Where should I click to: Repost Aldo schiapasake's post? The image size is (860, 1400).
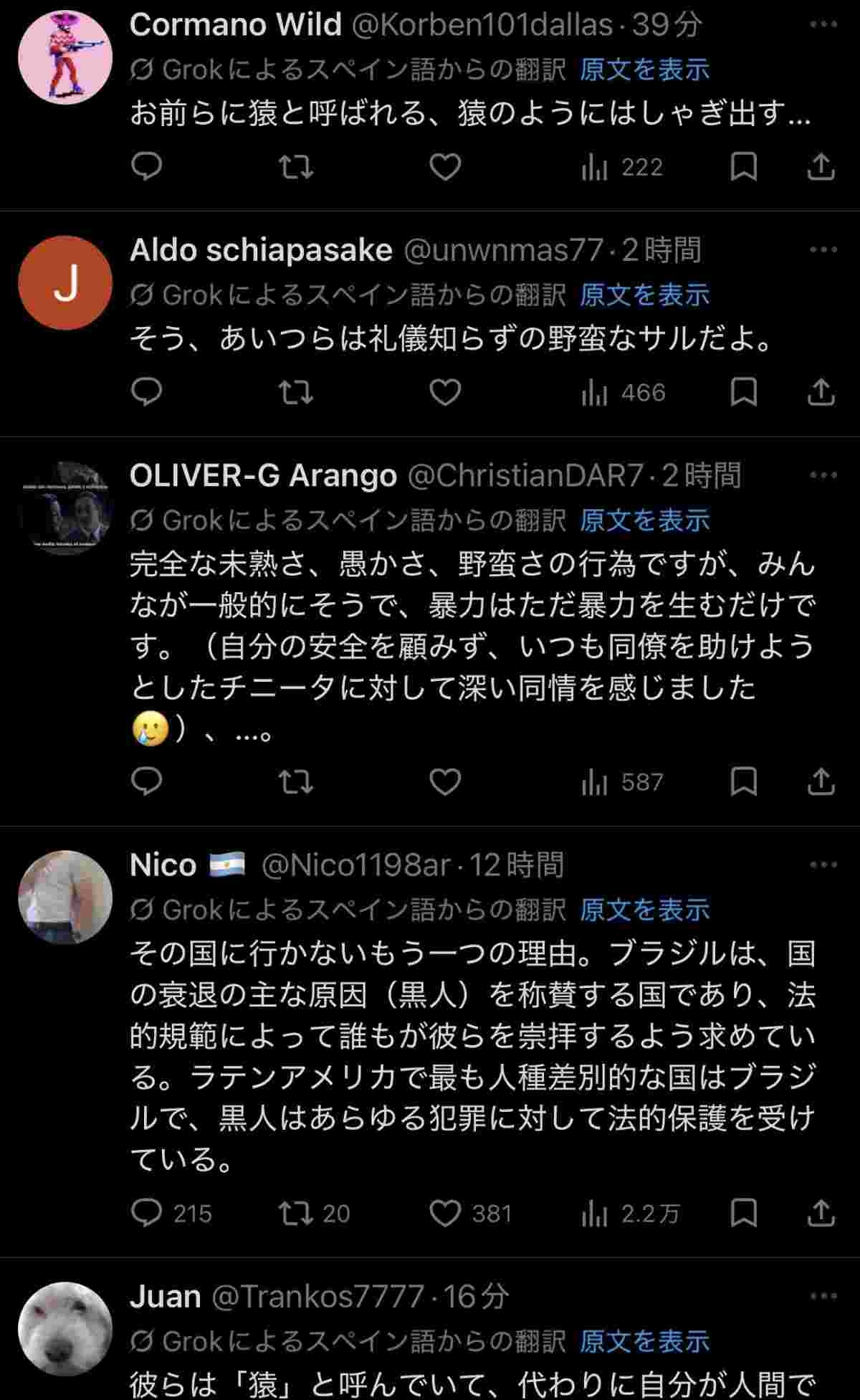pyautogui.click(x=295, y=392)
